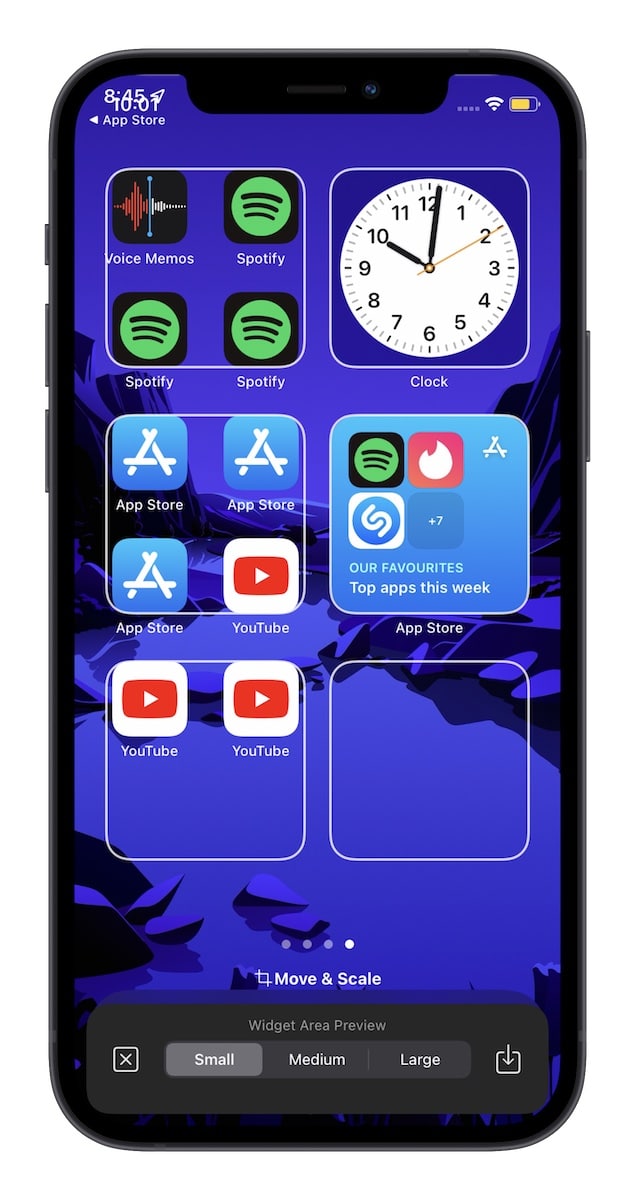Save the widget background image
The width and height of the screenshot is (635, 1200).
[508, 1060]
